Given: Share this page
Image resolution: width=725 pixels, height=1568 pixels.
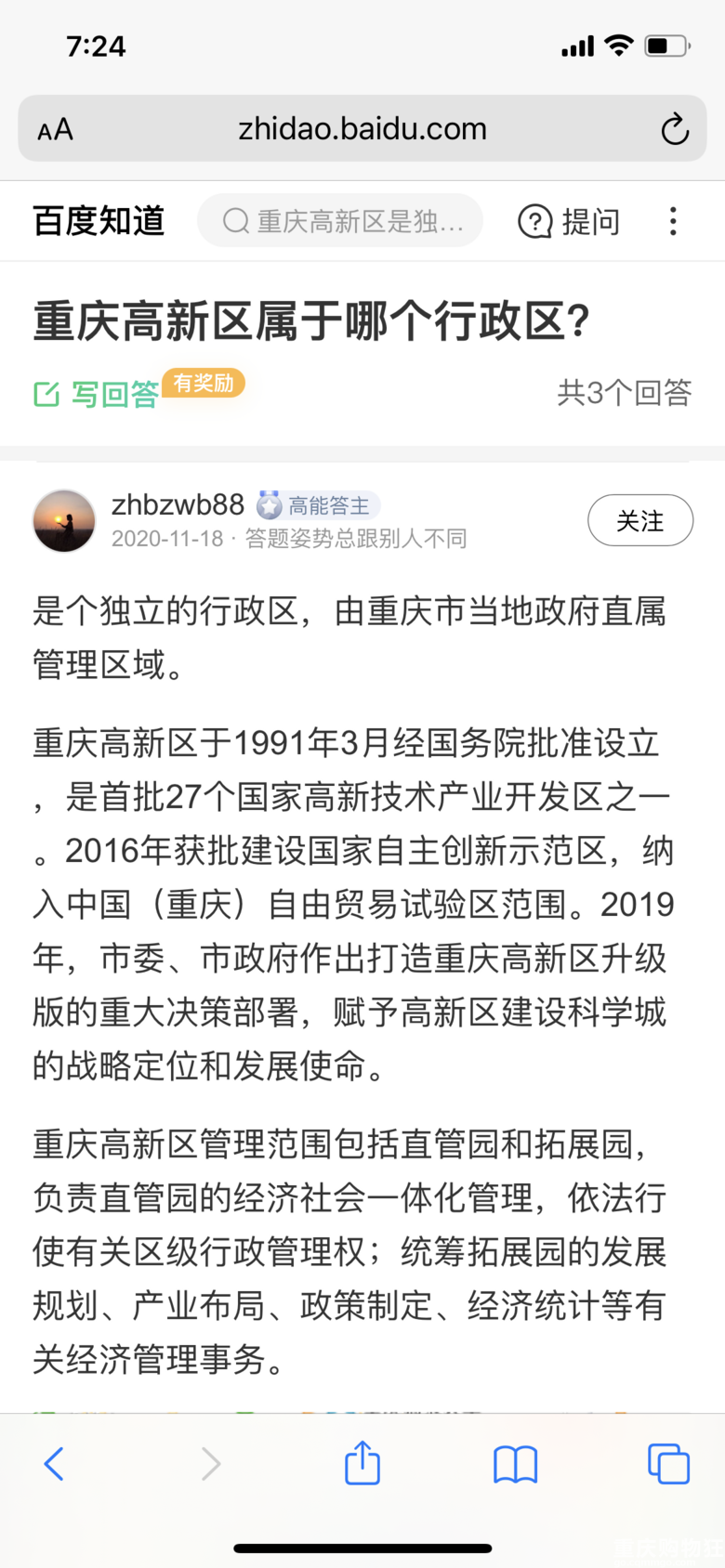Looking at the screenshot, I should point(362,1464).
